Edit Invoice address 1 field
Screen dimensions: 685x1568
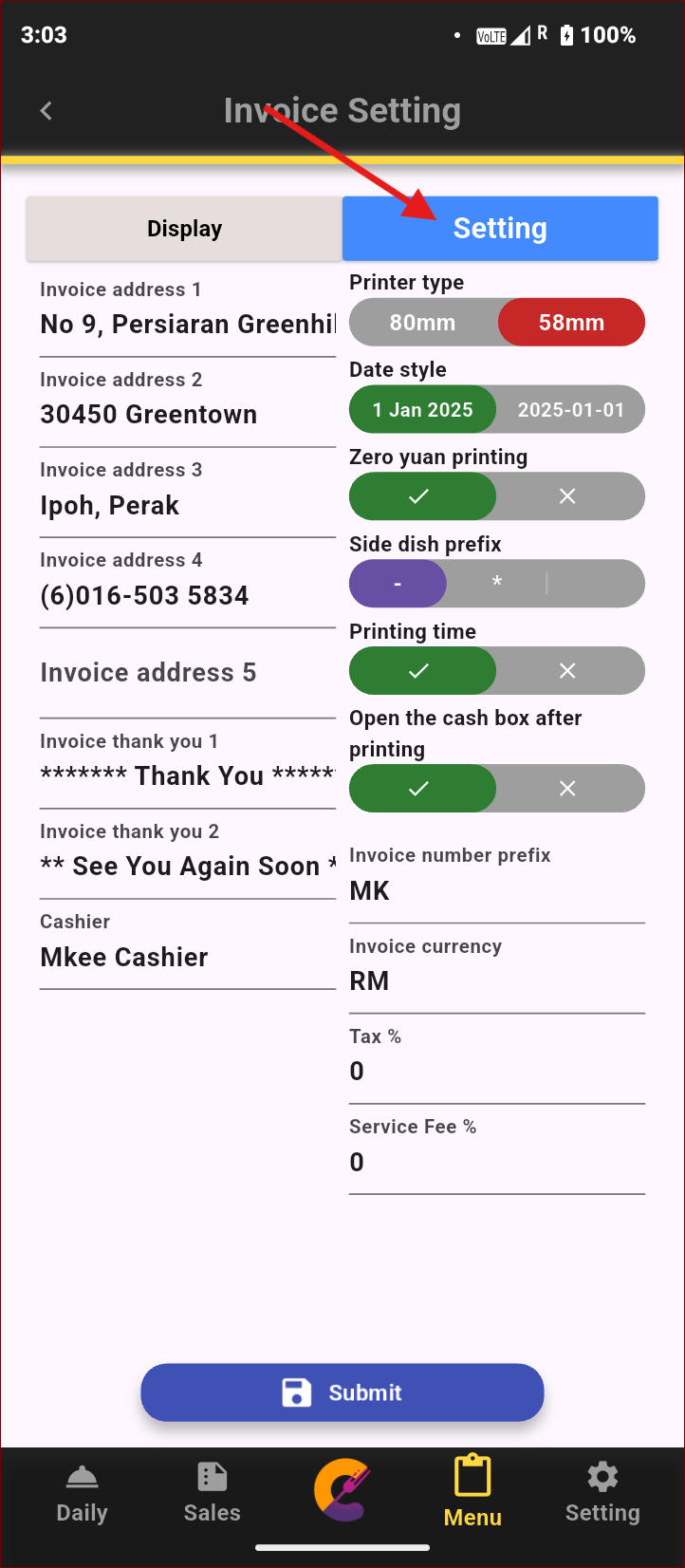(x=187, y=325)
